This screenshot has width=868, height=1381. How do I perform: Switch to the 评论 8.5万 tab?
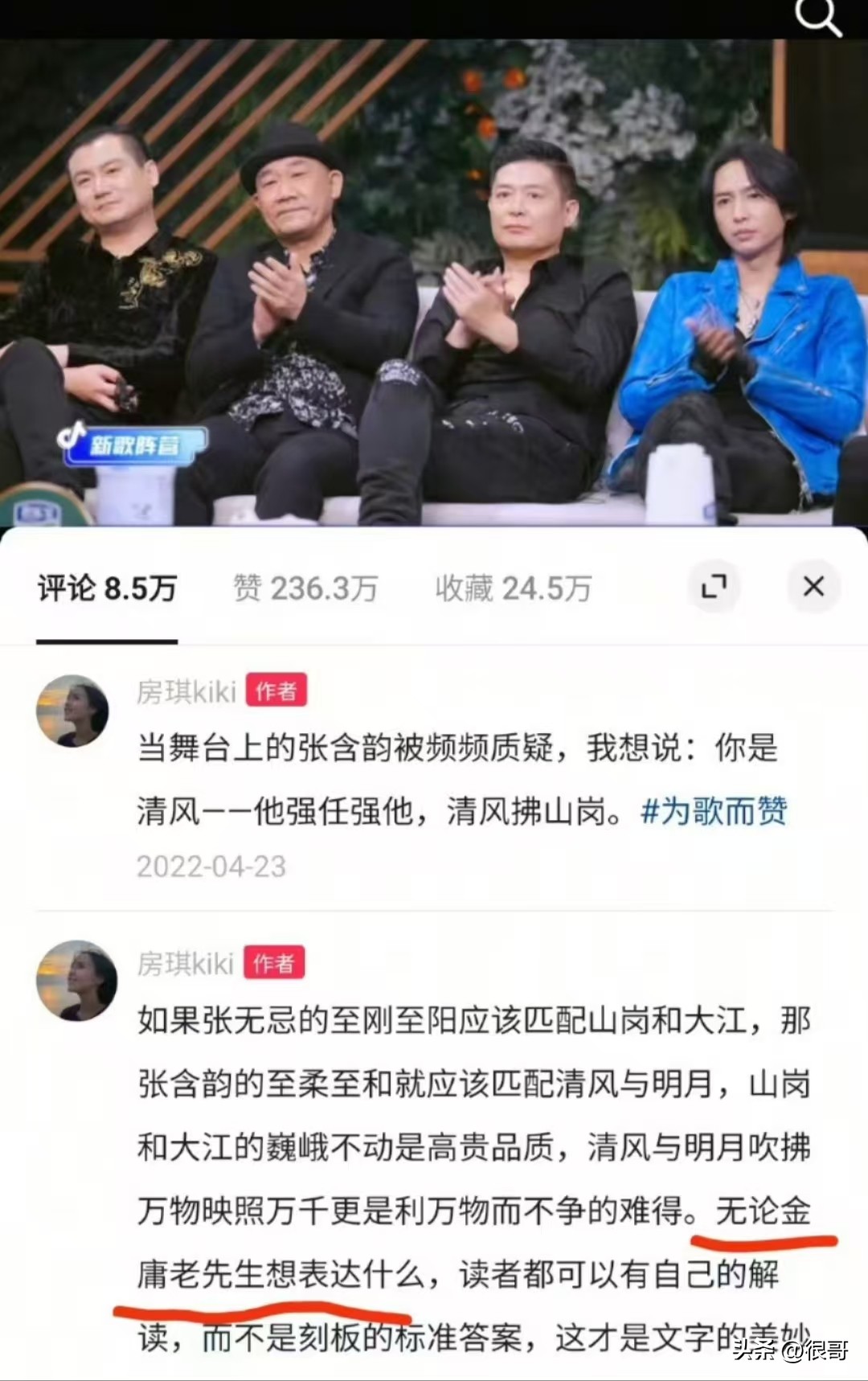tap(107, 589)
